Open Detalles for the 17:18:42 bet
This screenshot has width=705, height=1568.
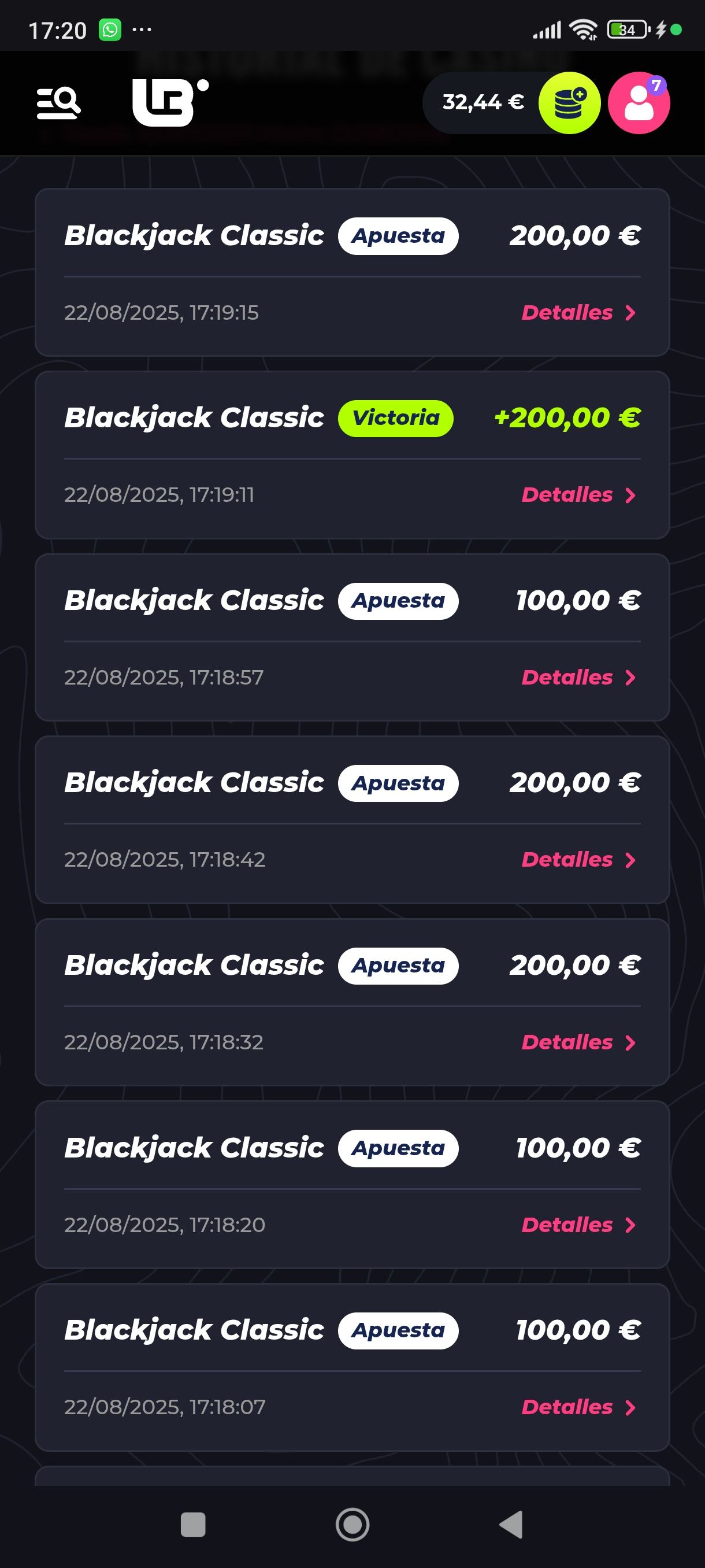(578, 860)
